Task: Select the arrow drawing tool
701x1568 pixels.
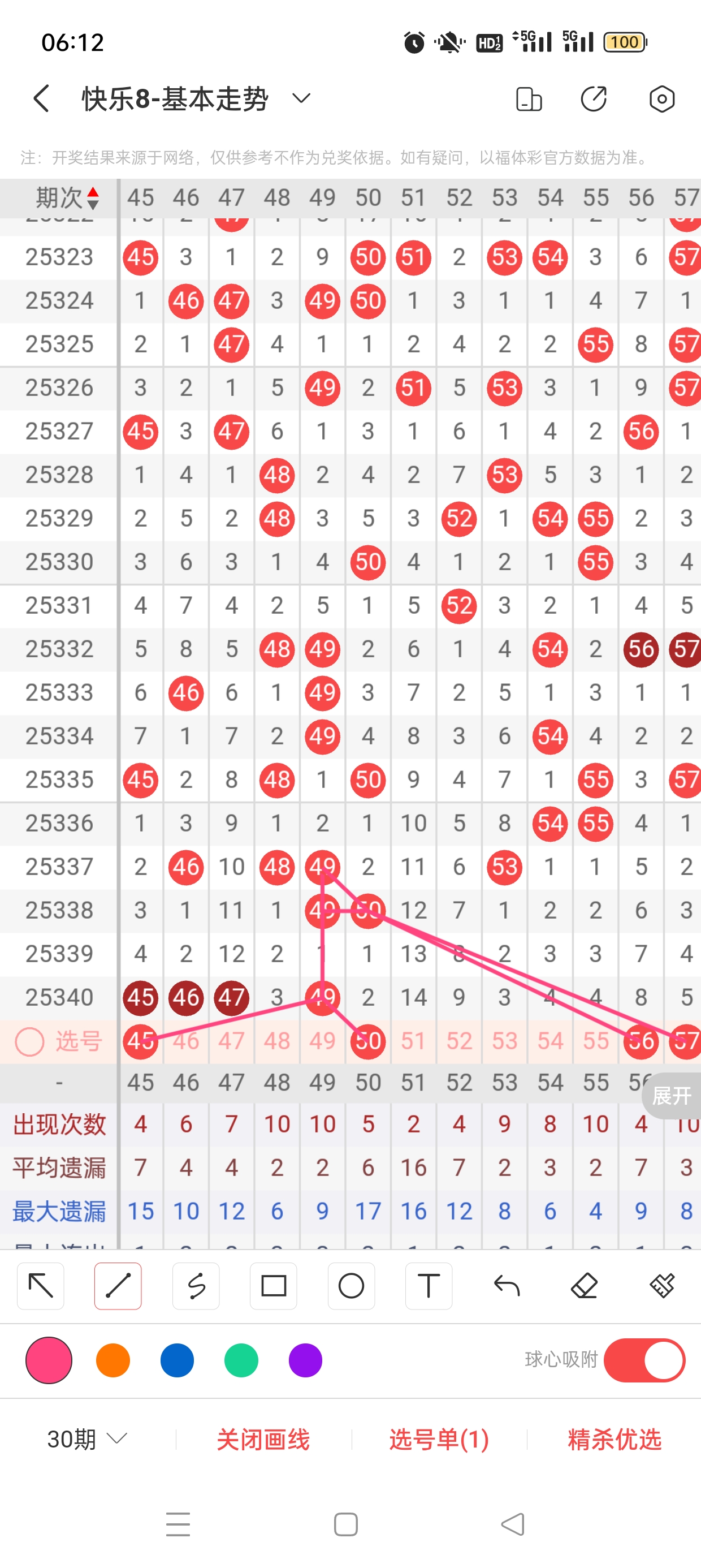Action: point(41,1286)
